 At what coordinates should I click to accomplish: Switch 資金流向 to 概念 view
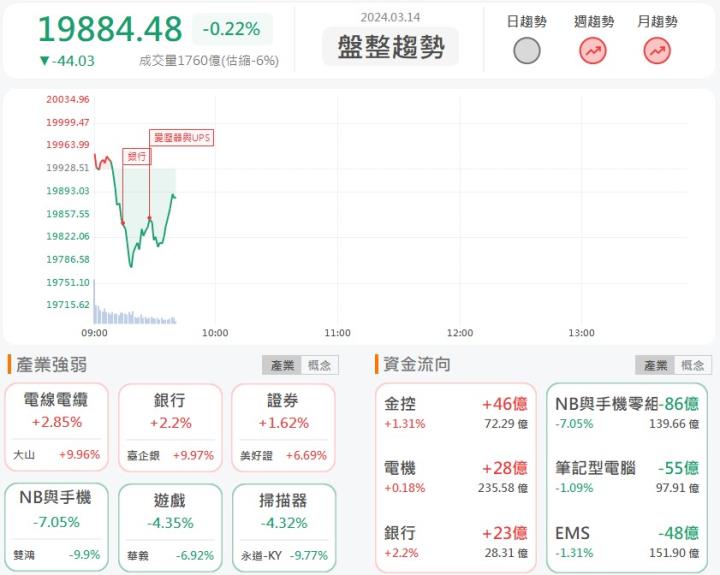click(692, 365)
